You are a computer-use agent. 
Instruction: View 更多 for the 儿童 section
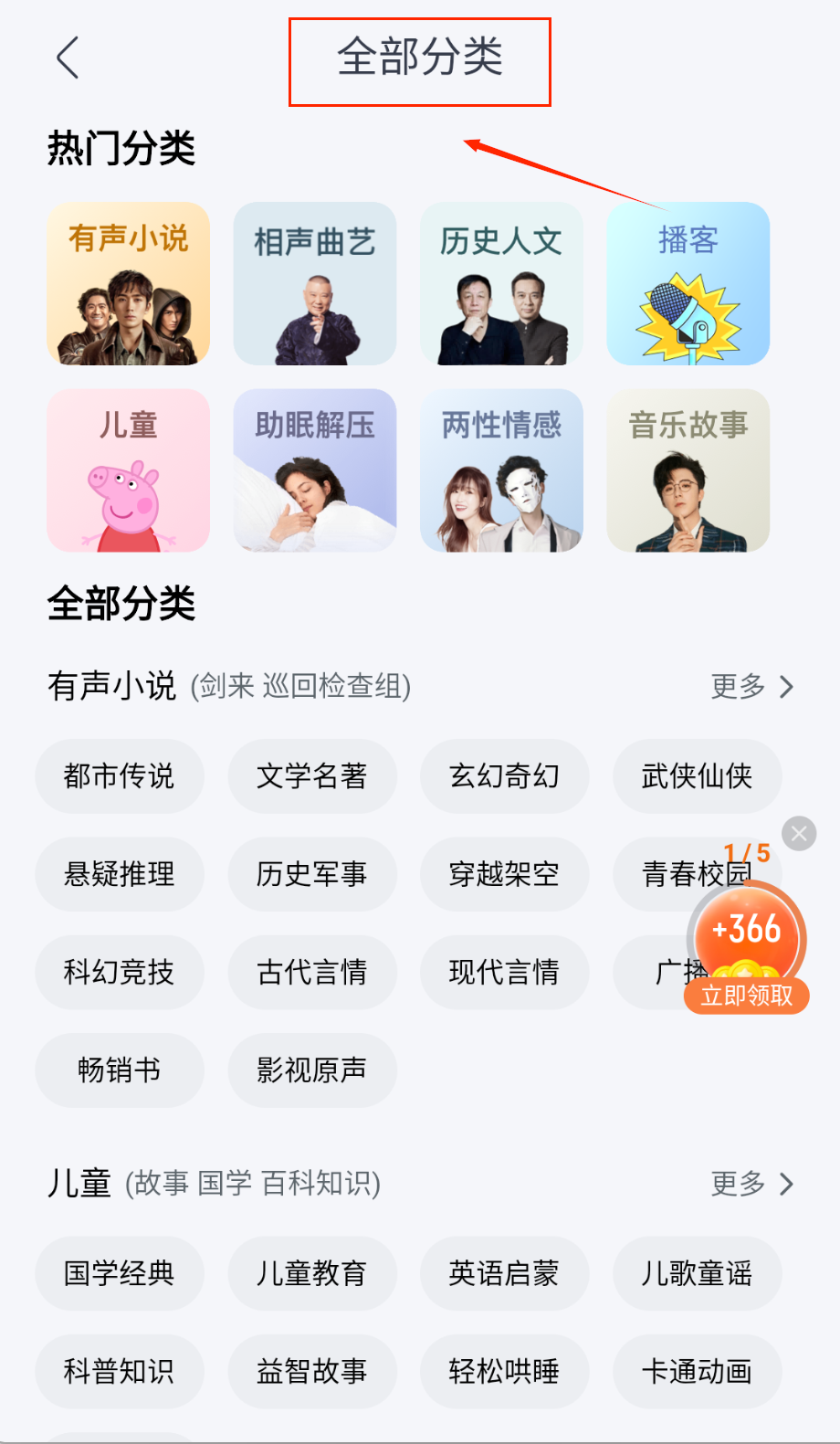coord(751,1184)
